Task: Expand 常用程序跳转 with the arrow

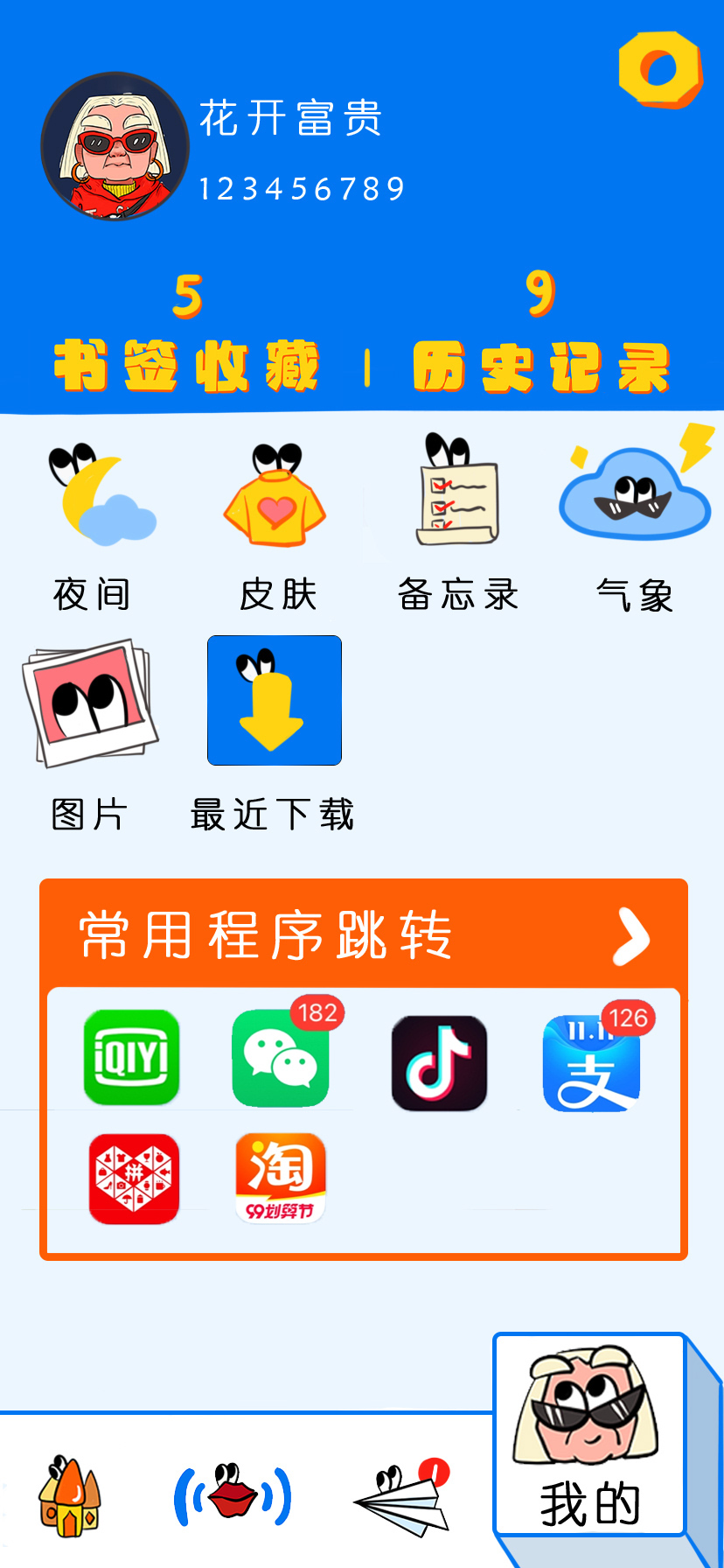Action: [x=630, y=936]
